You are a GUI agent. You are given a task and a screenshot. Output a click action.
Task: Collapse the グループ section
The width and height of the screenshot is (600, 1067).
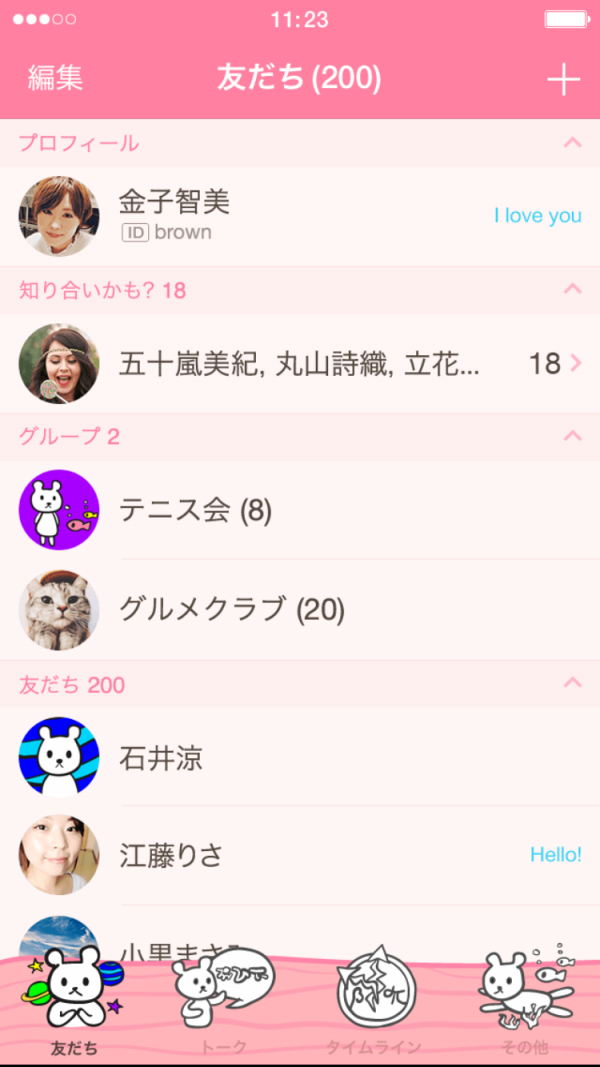point(572,436)
